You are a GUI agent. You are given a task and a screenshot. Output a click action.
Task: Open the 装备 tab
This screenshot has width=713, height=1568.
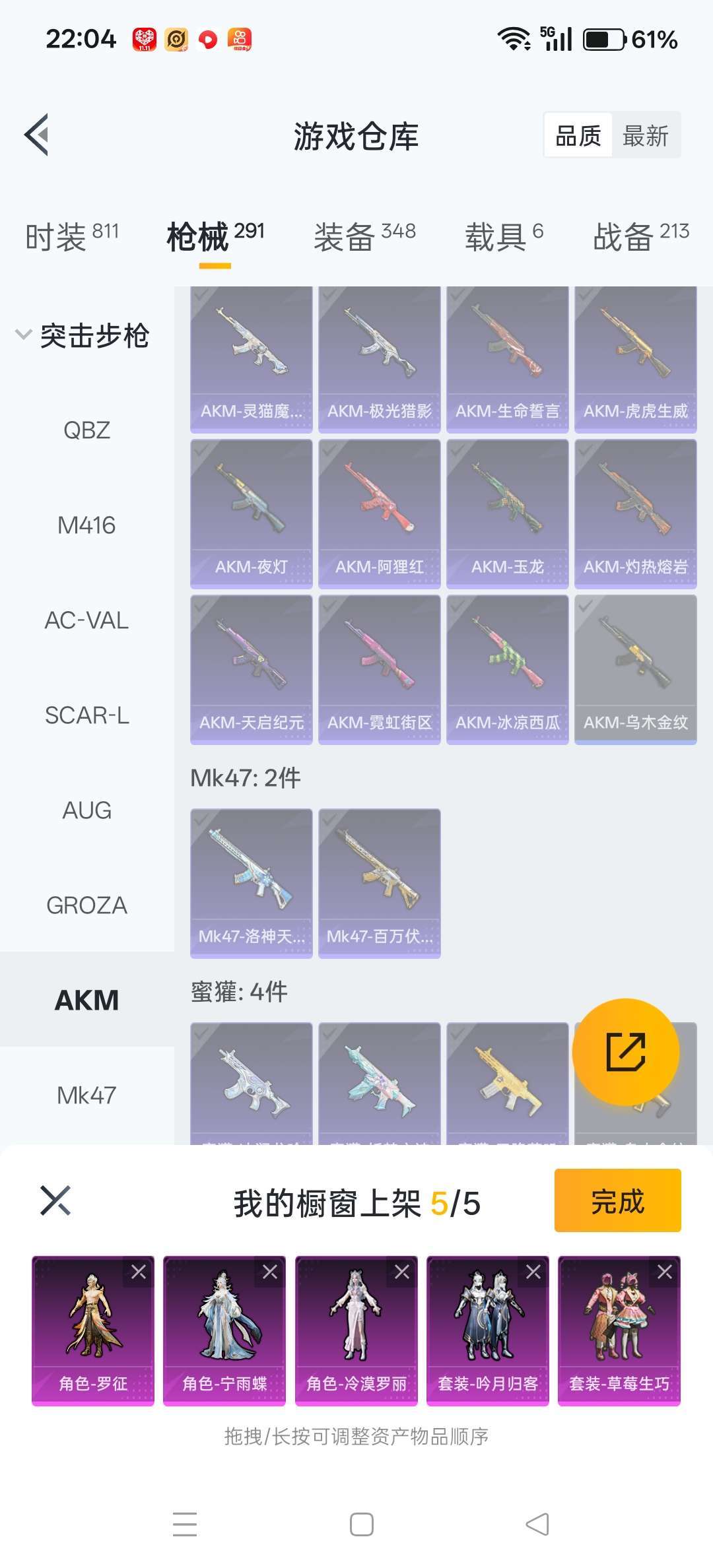pos(364,236)
